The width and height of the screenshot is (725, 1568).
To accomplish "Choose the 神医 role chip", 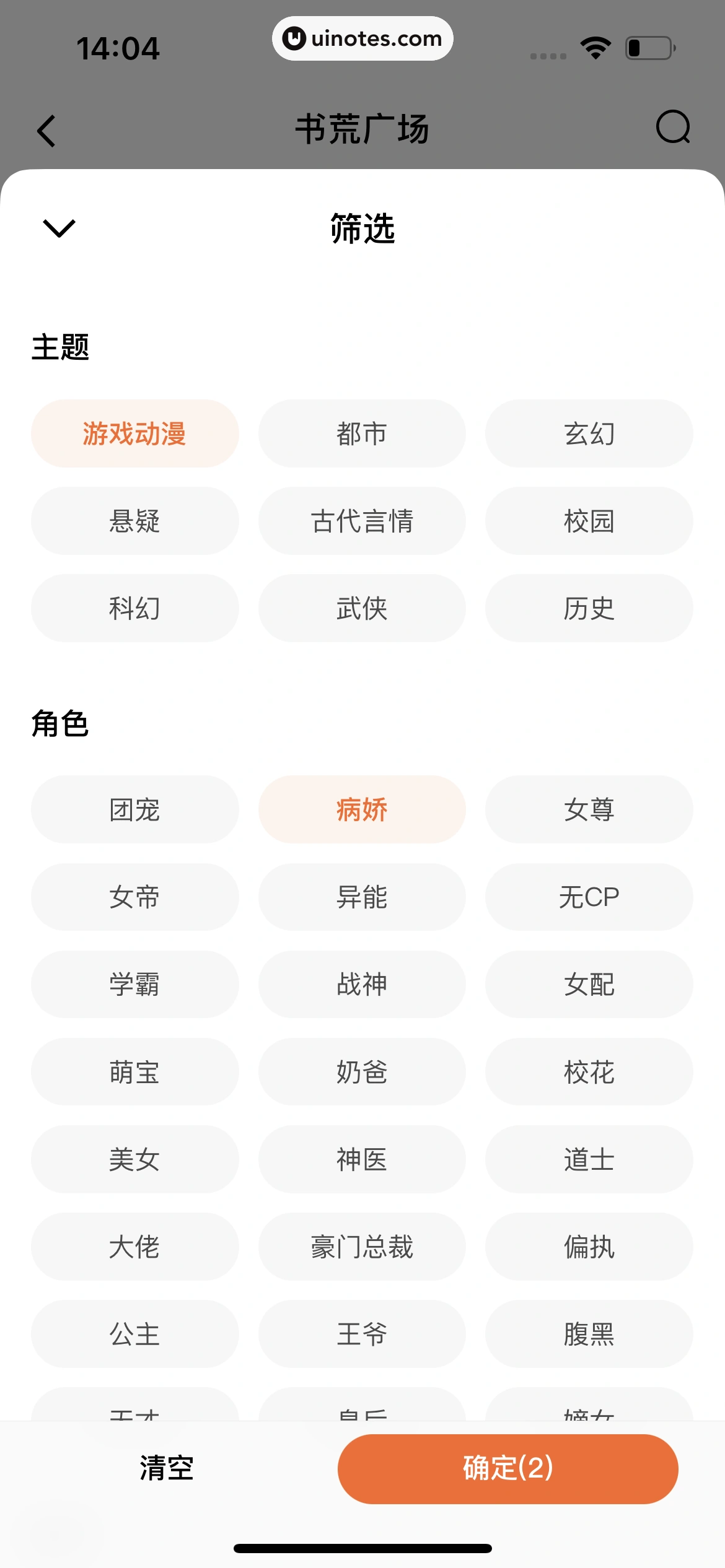I will 362,1159.
